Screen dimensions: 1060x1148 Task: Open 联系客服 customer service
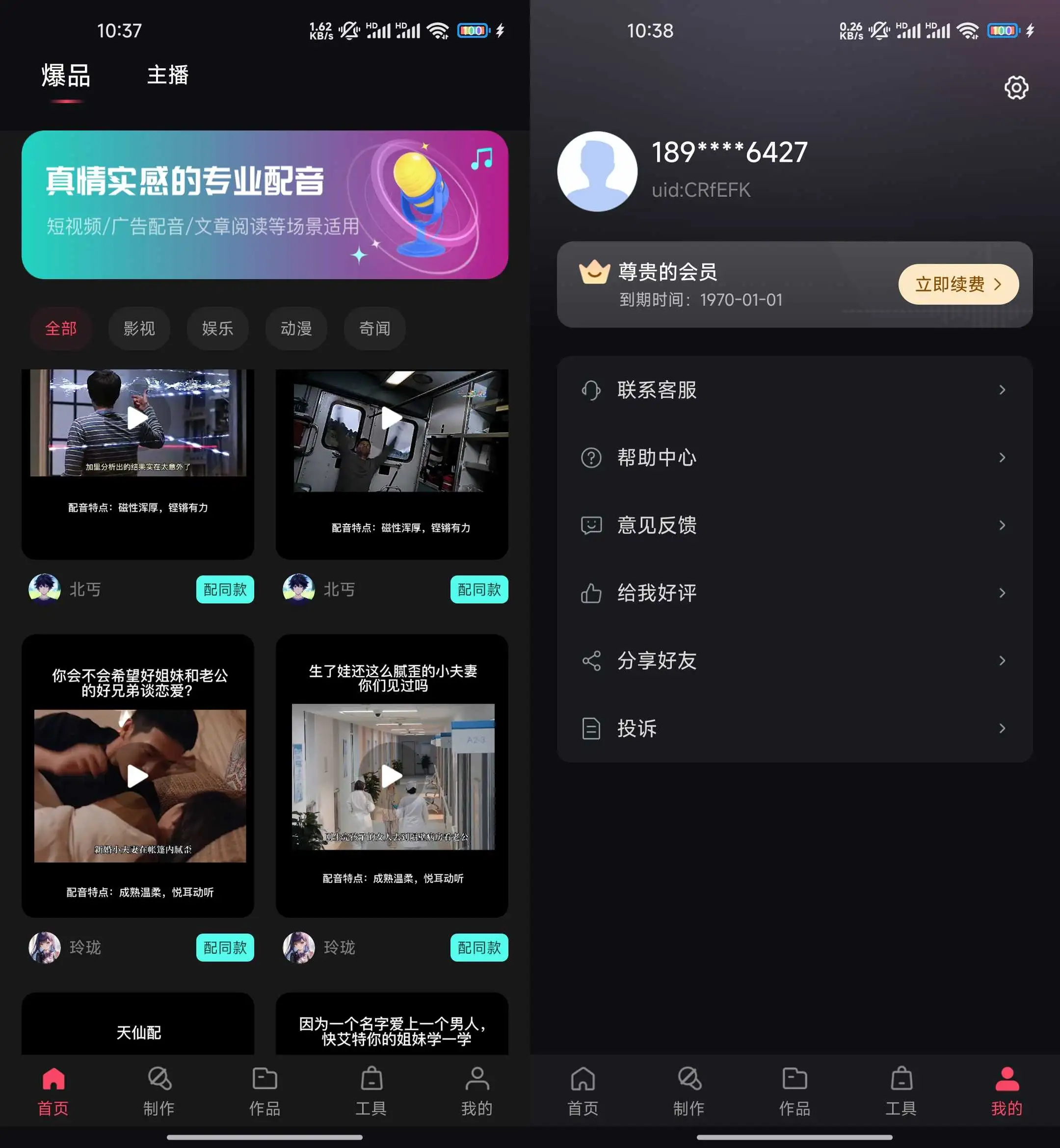[x=795, y=390]
